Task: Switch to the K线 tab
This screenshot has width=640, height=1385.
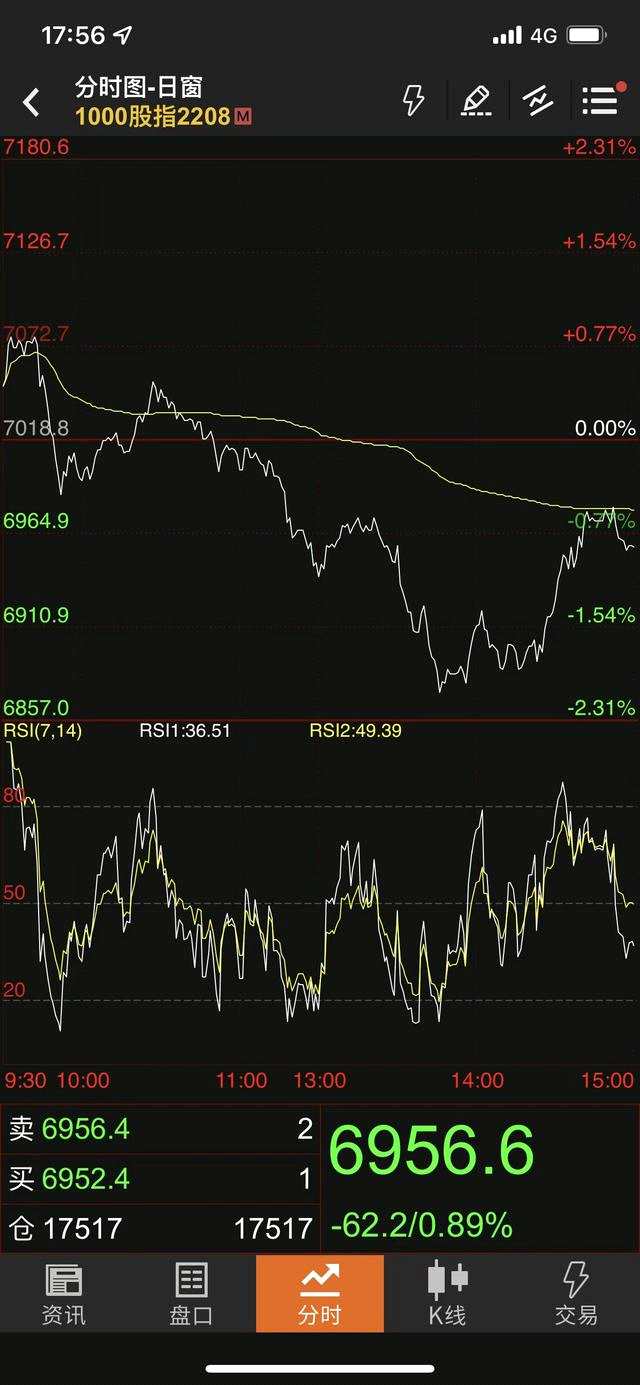Action: pos(447,1293)
